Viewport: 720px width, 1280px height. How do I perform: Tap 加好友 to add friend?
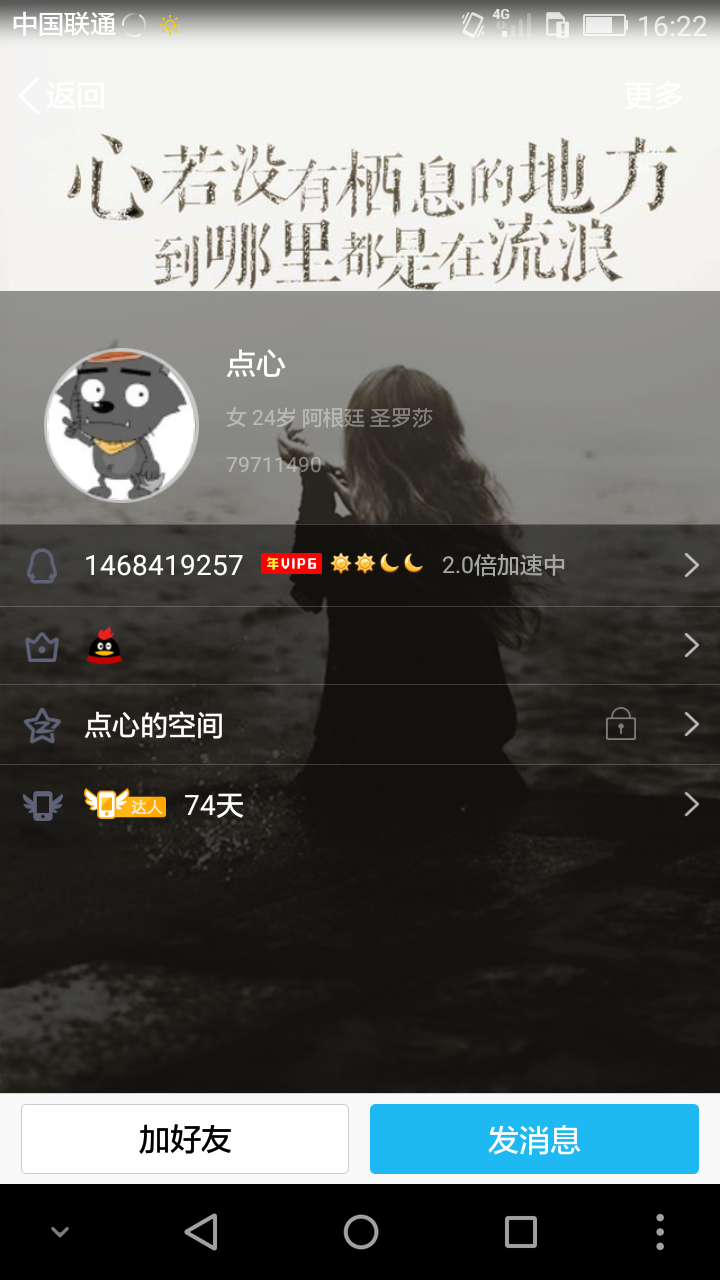[185, 1139]
